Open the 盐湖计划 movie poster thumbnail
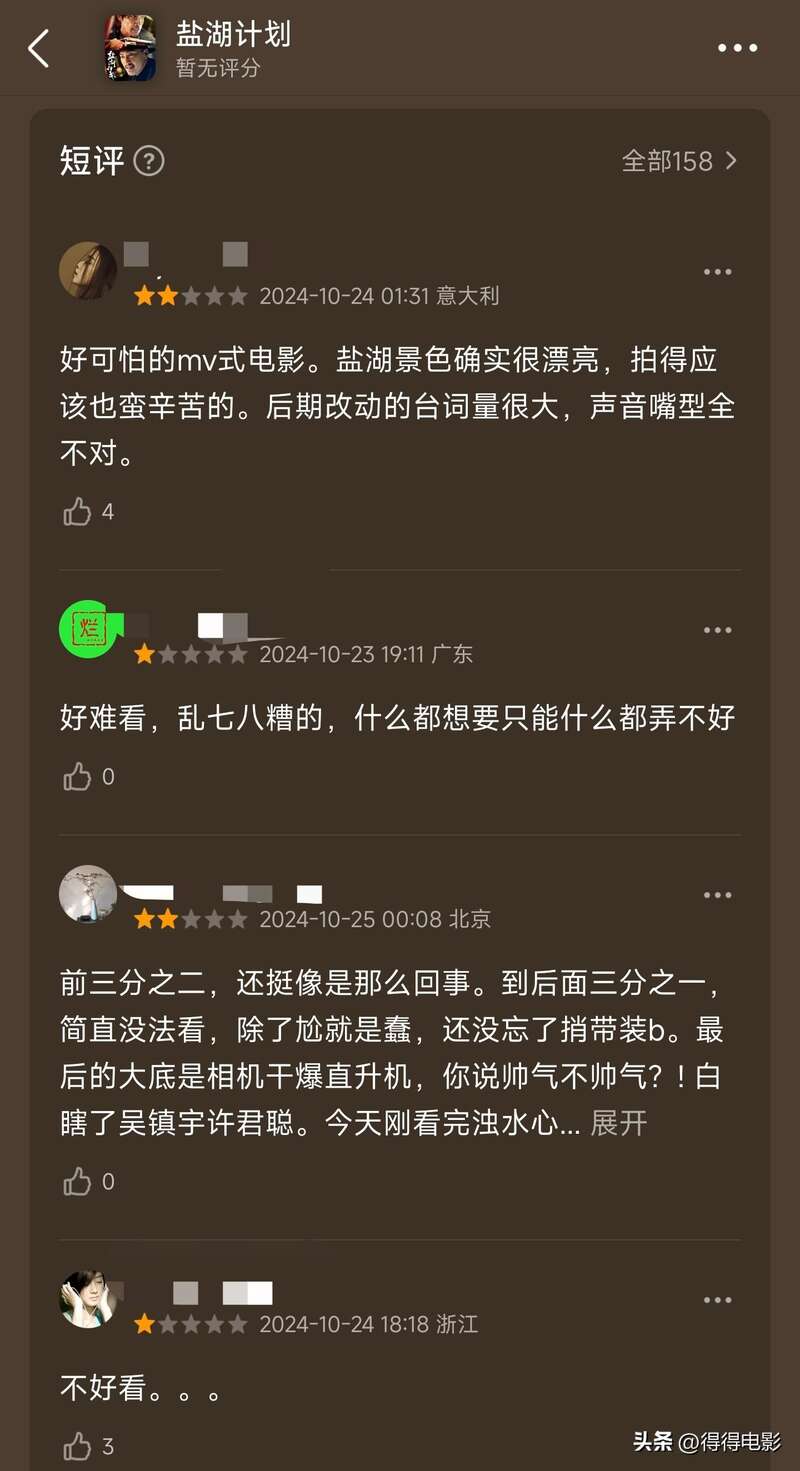This screenshot has height=1471, width=800. click(x=130, y=48)
